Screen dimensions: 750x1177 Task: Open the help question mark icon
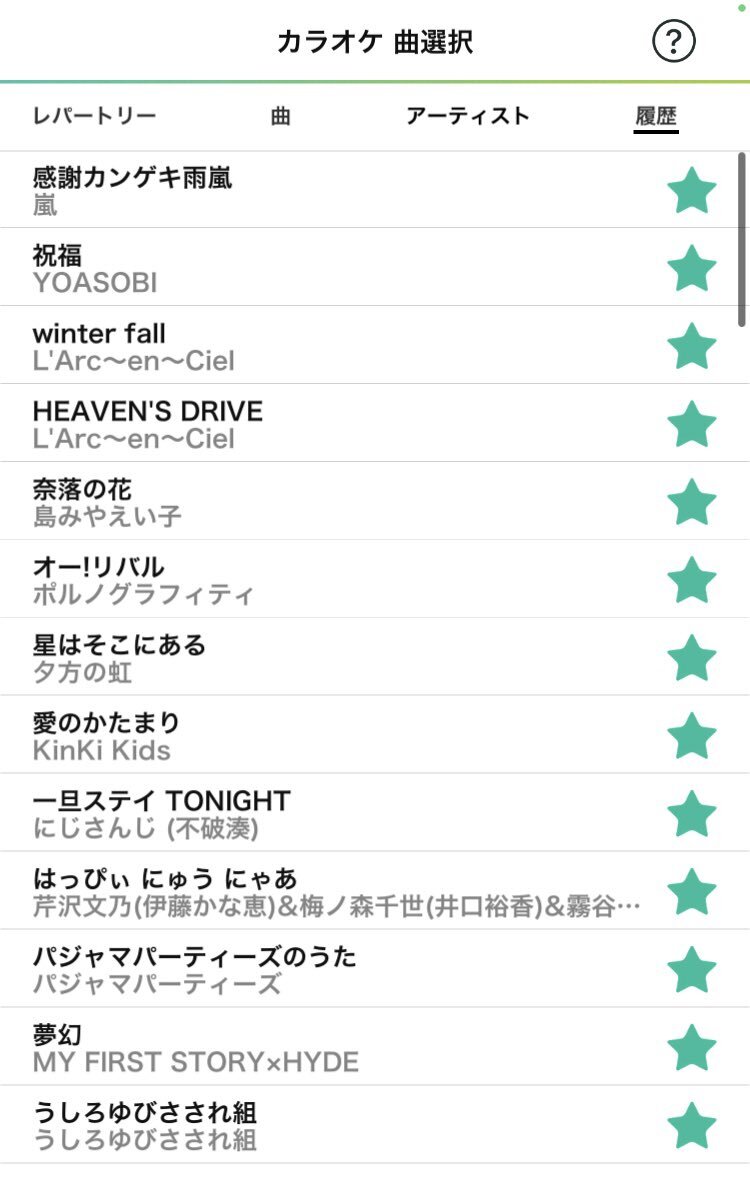(x=673, y=41)
